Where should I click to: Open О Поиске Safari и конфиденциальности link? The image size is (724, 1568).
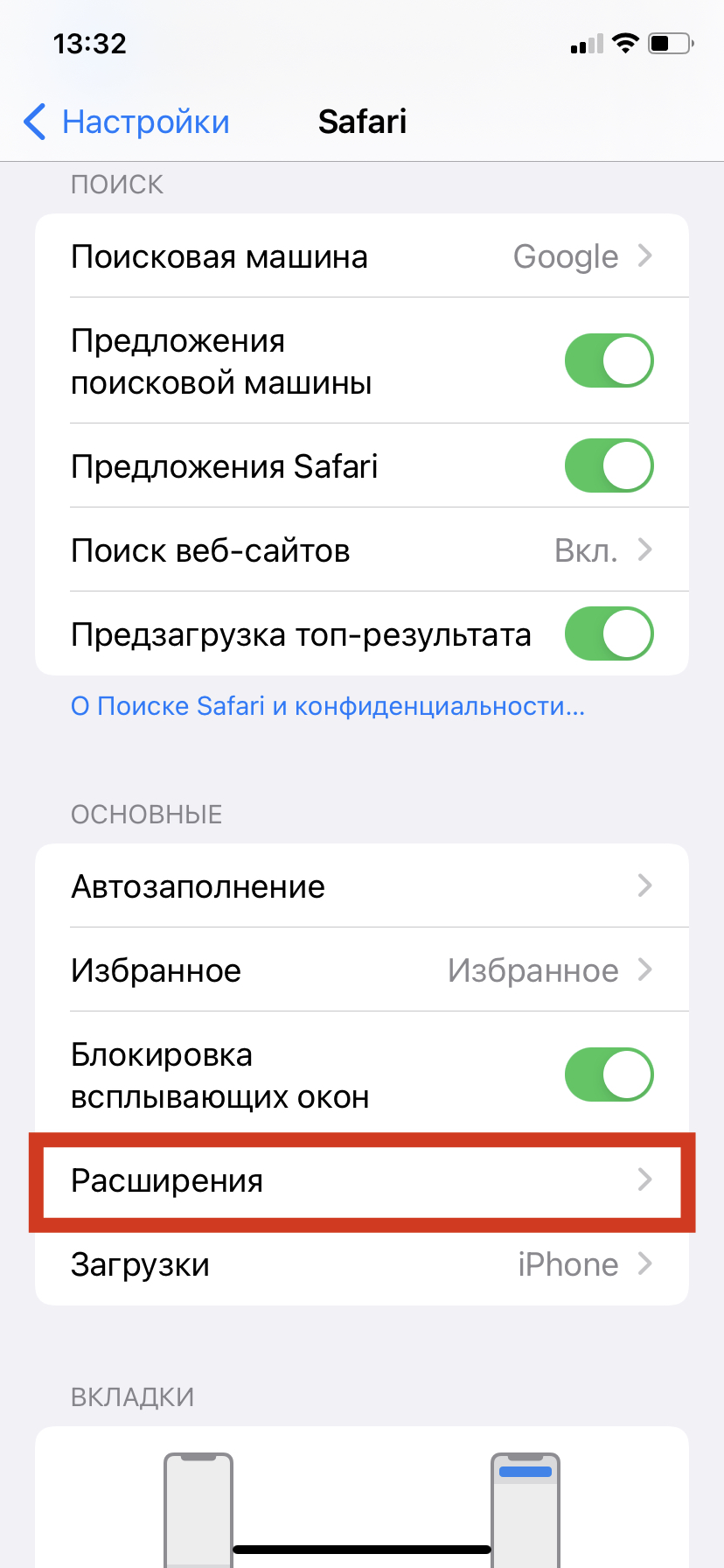click(328, 706)
